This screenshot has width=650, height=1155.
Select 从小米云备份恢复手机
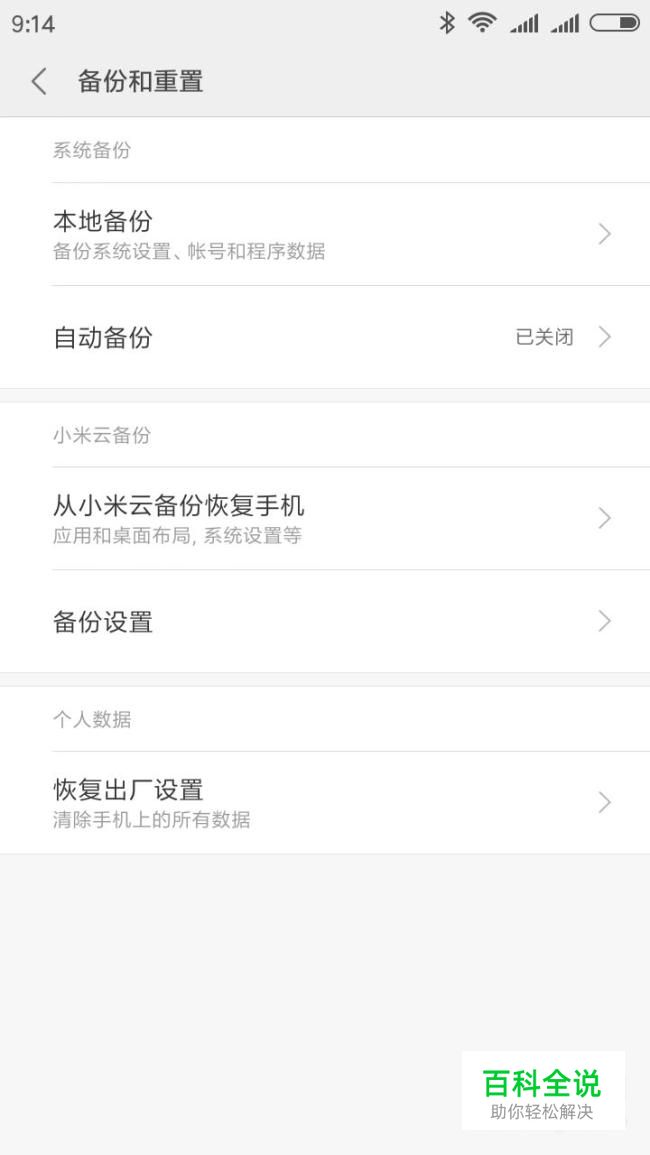[325, 519]
